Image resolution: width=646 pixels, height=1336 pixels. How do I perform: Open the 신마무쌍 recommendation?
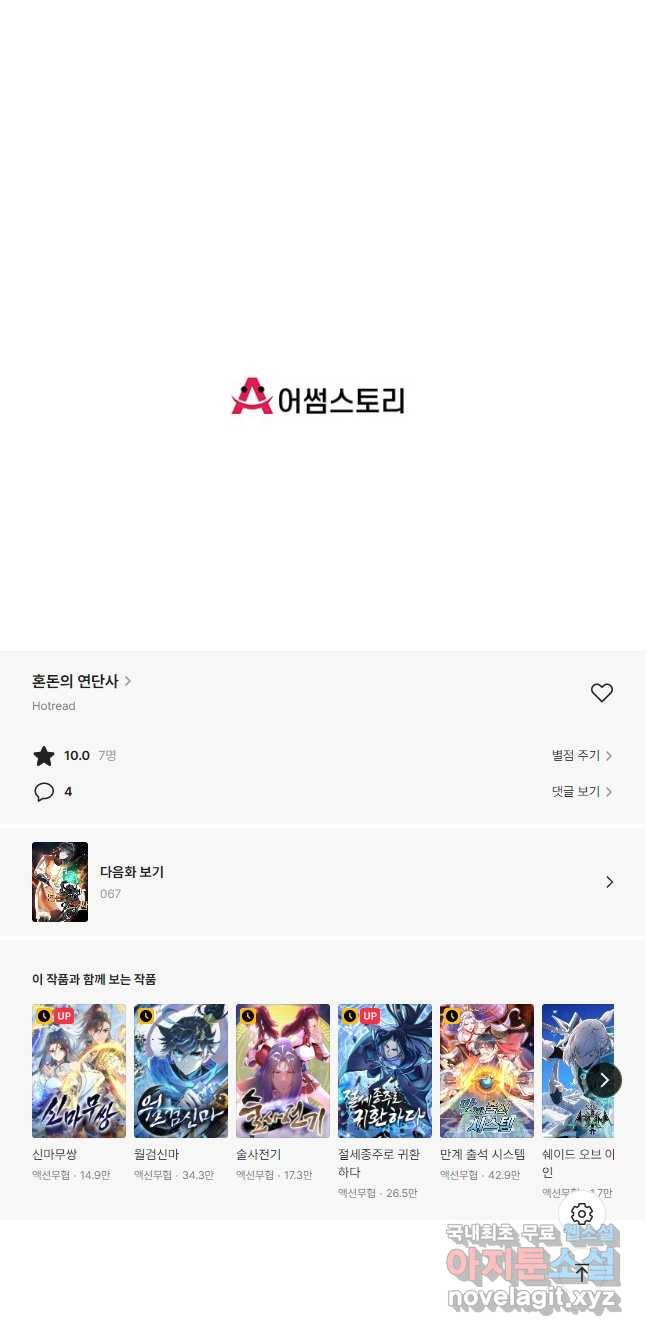pyautogui.click(x=79, y=1071)
